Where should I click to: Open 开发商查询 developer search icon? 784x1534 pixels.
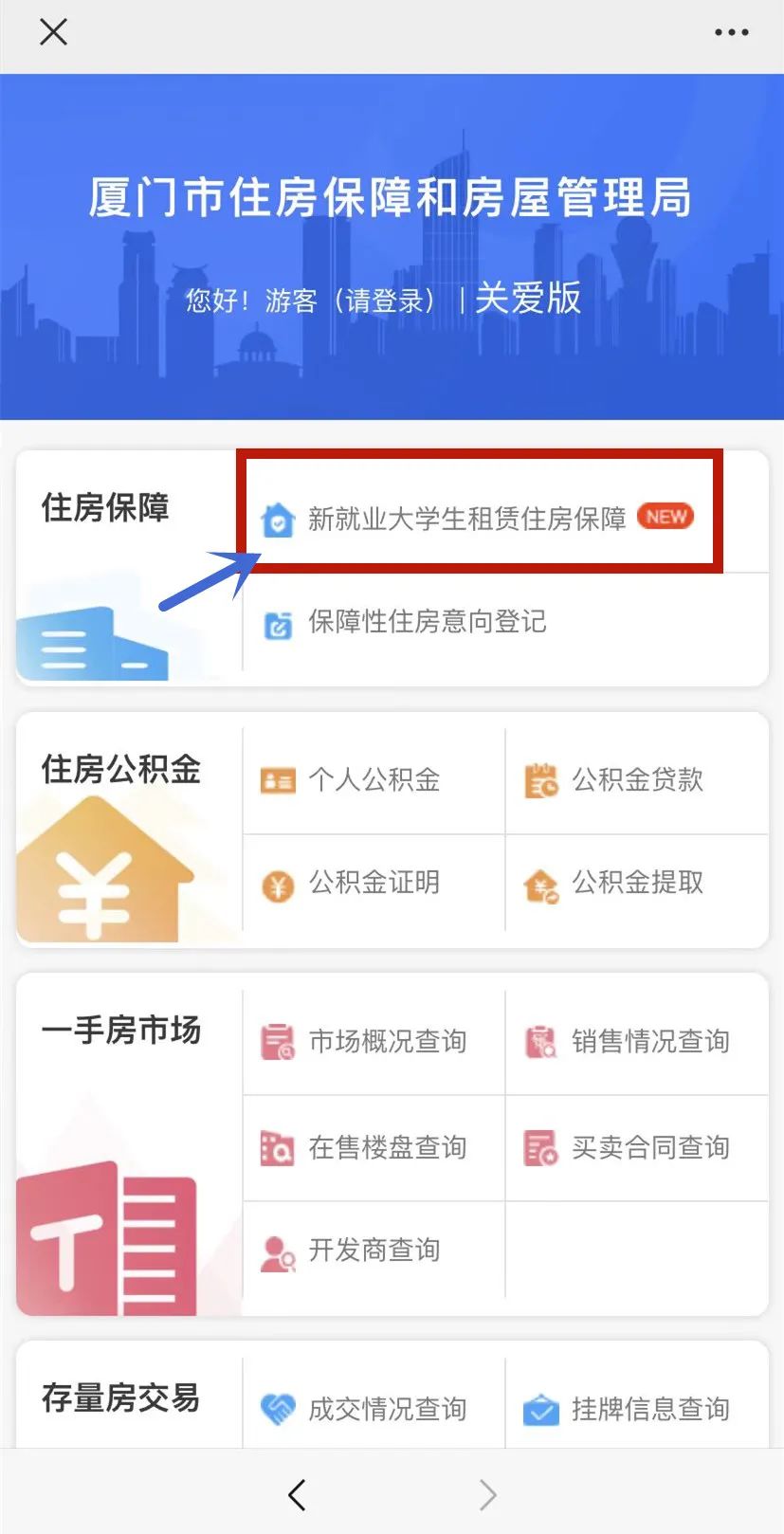click(x=276, y=1251)
